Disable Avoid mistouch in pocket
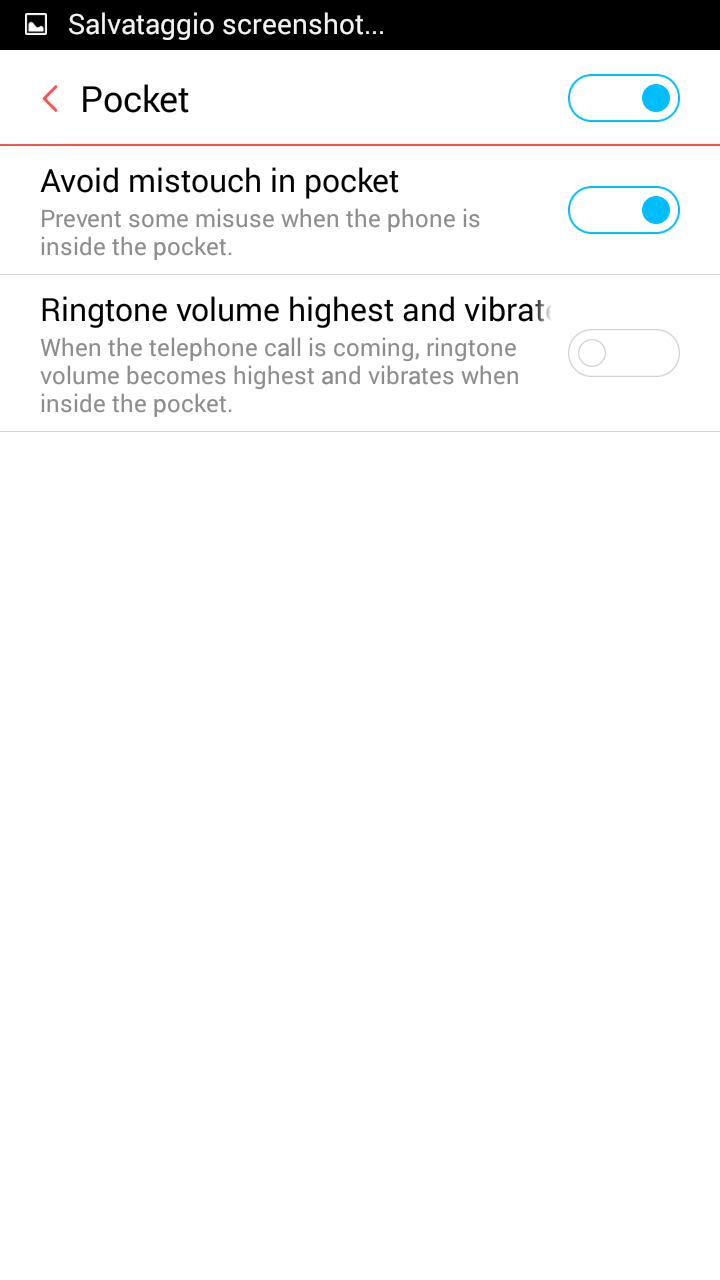 (624, 210)
